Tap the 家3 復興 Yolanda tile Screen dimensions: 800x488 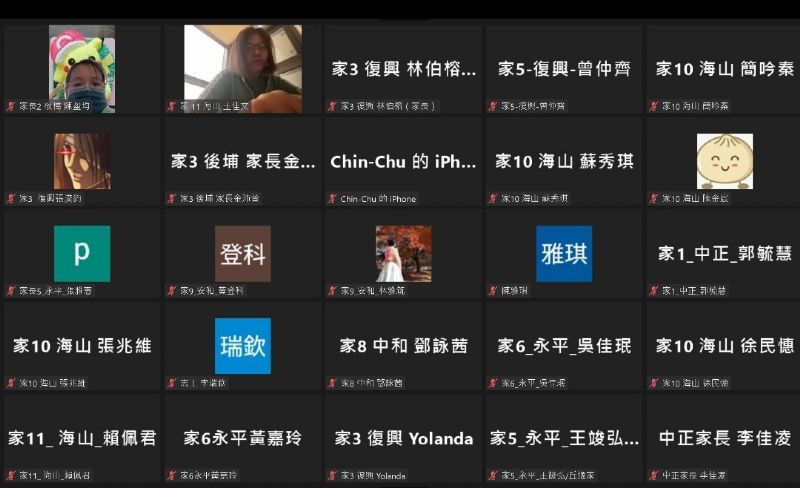pyautogui.click(x=403, y=438)
